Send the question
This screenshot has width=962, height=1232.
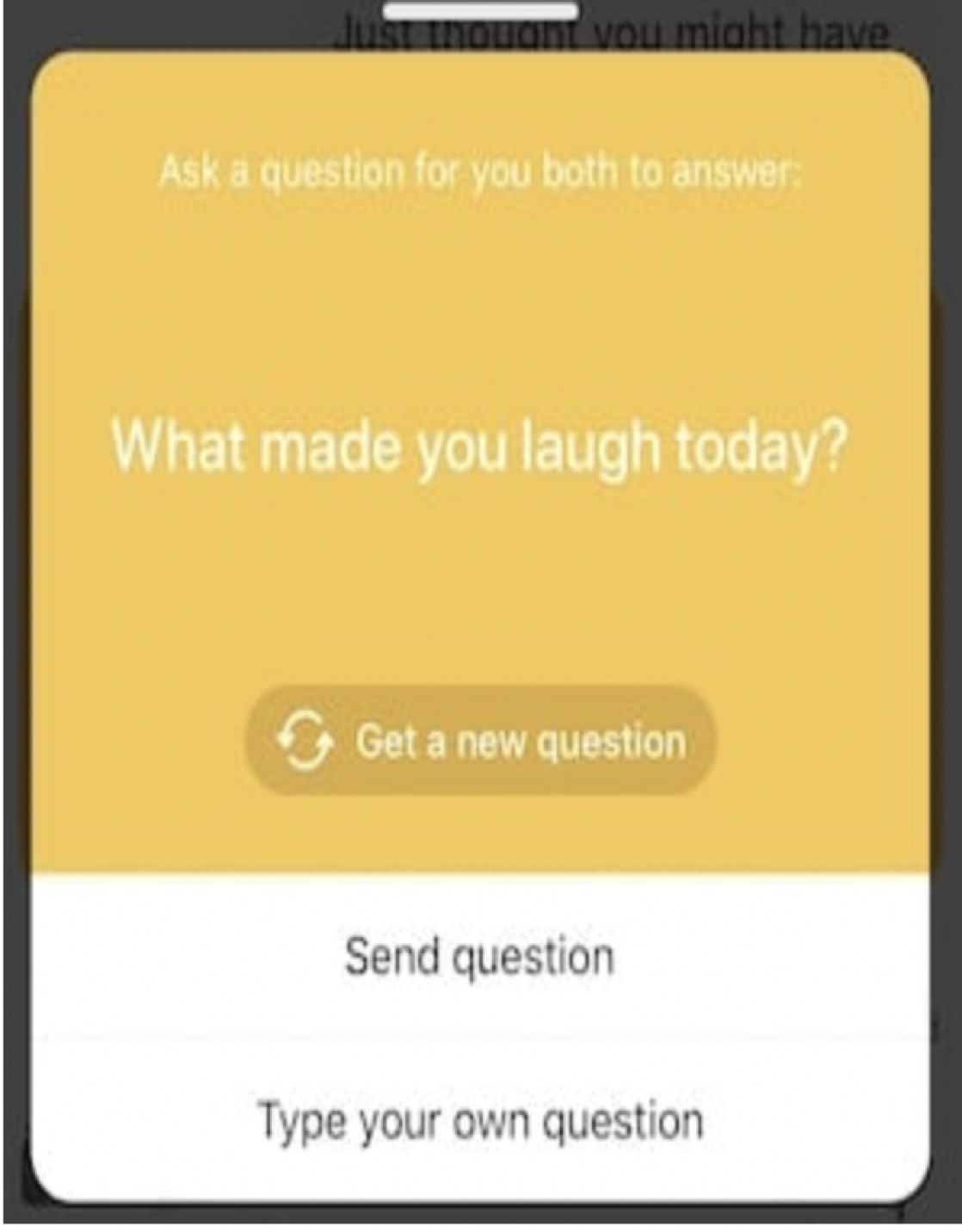pyautogui.click(x=480, y=957)
